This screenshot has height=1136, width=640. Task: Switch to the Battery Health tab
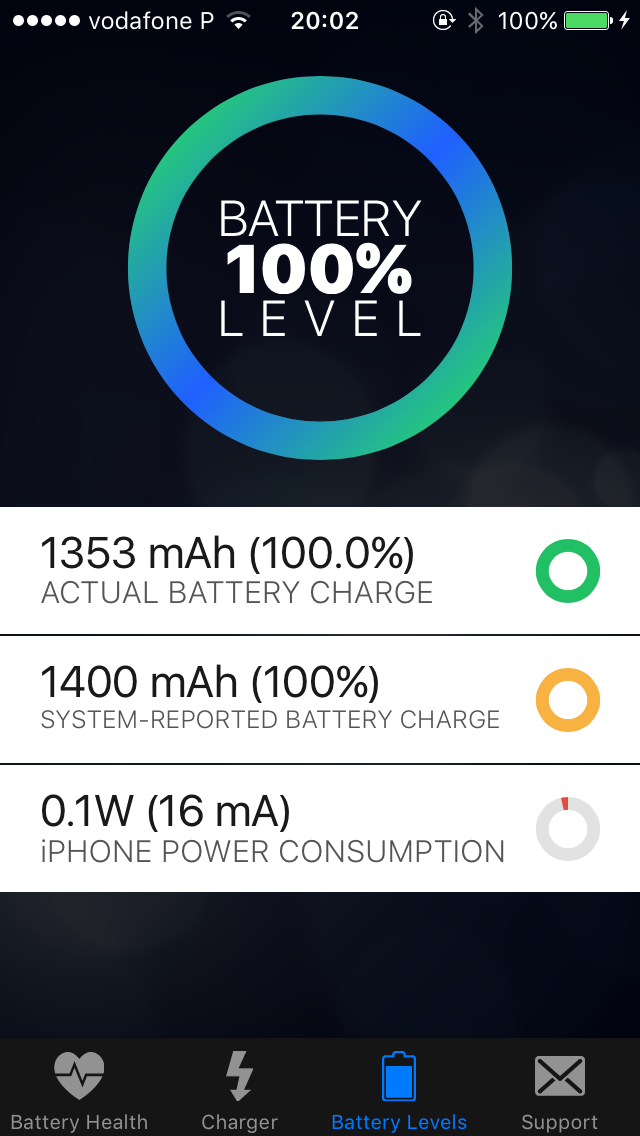pos(79,1090)
